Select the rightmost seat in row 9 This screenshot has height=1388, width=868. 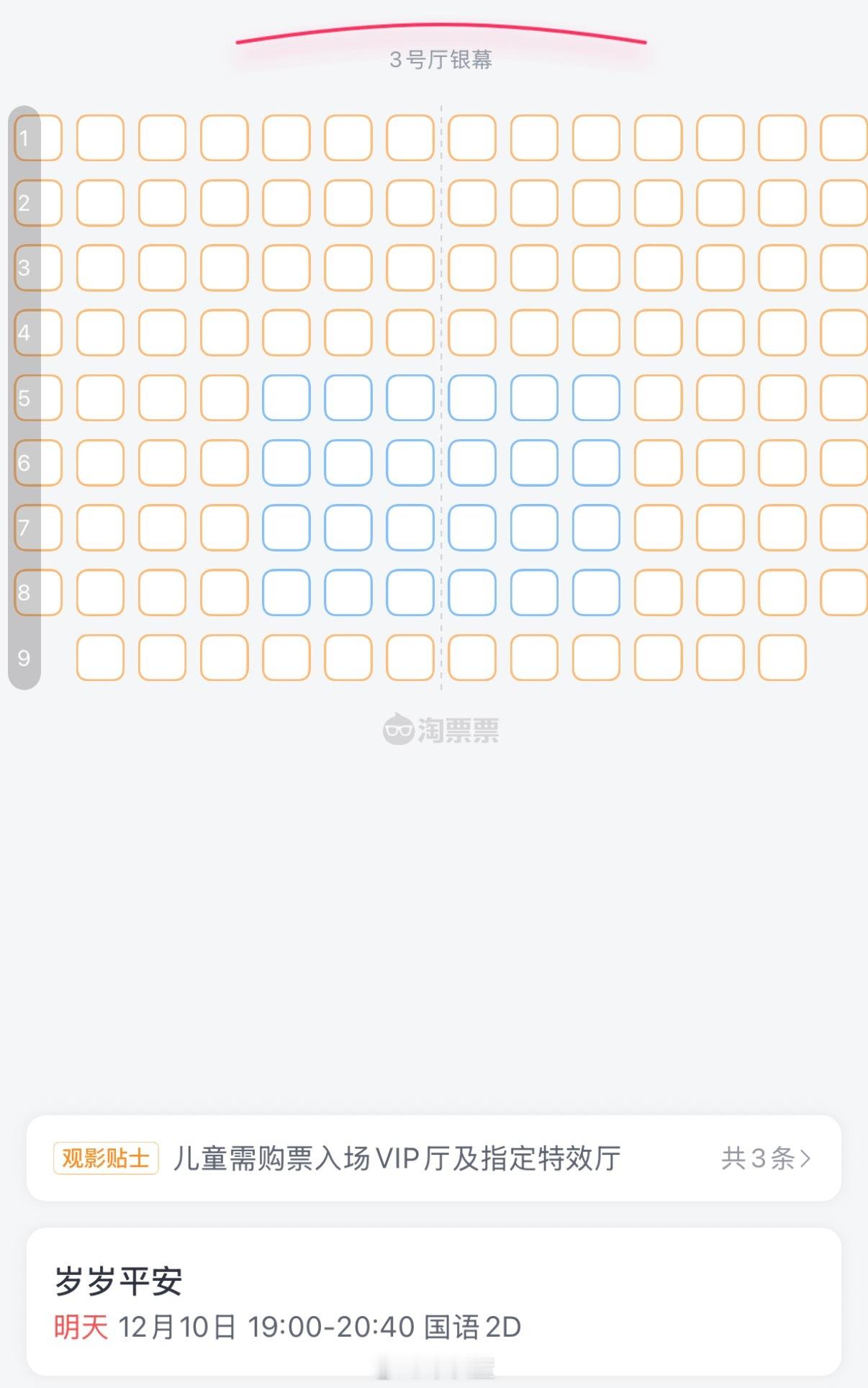click(x=782, y=657)
